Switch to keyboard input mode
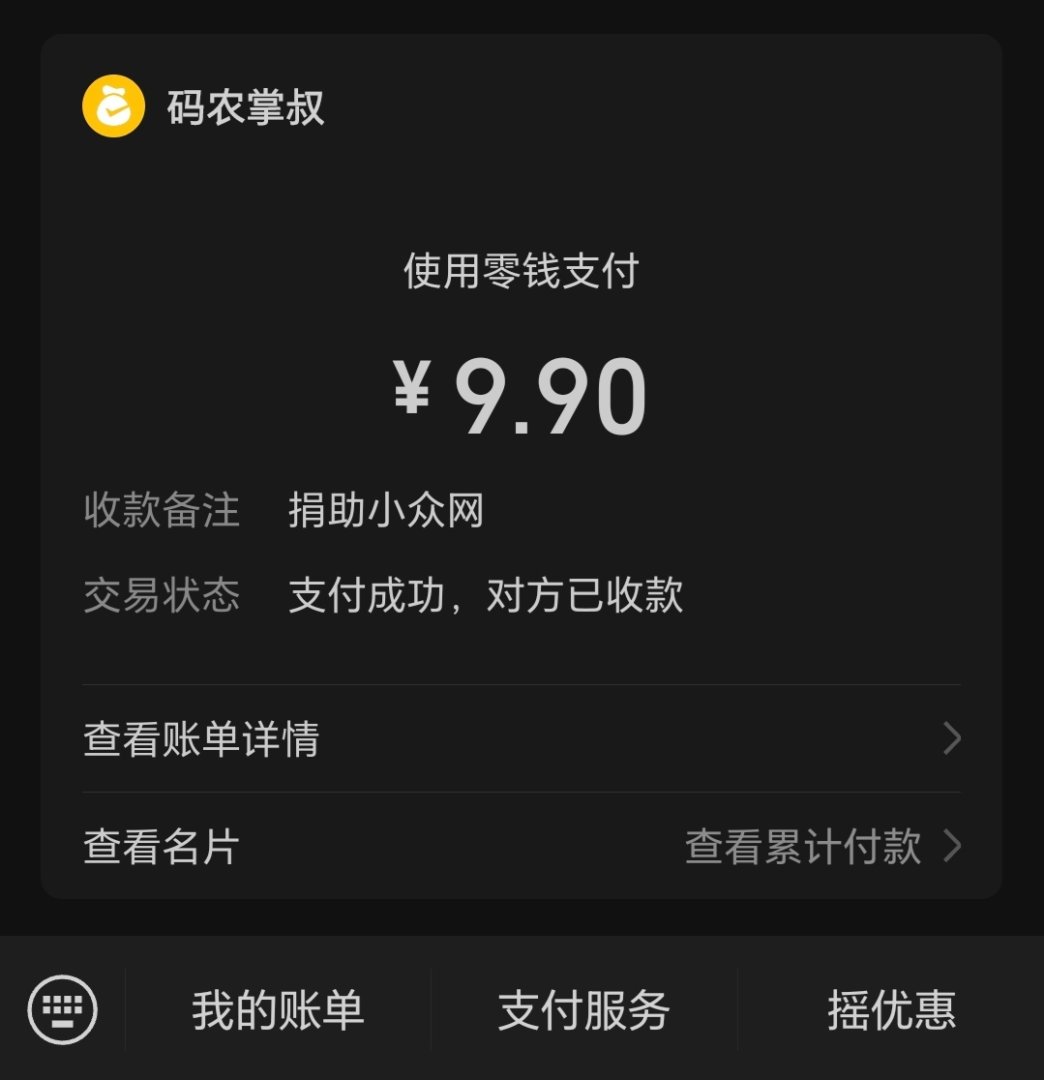Image resolution: width=1044 pixels, height=1080 pixels. click(62, 1009)
